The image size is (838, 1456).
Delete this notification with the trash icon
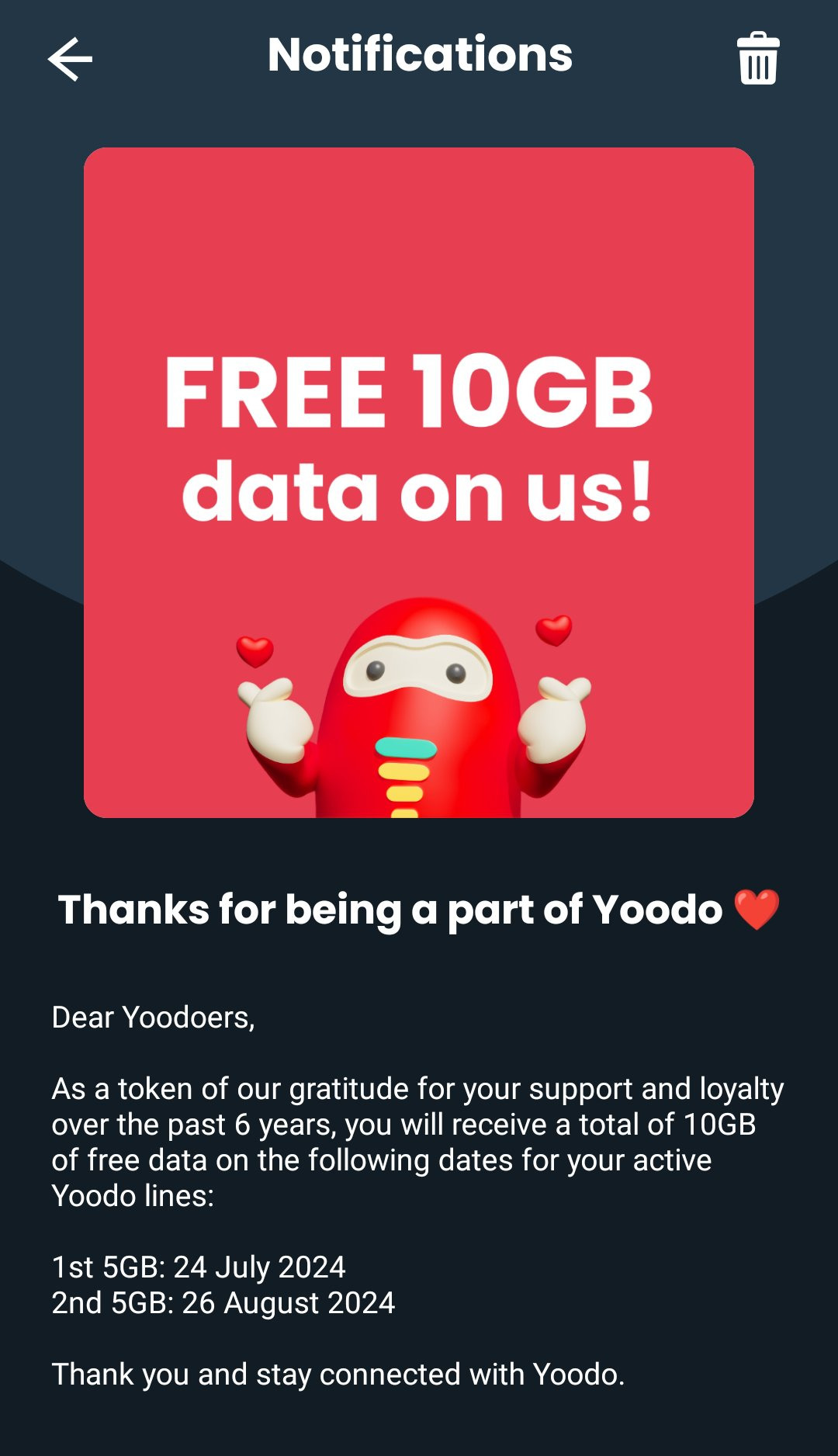coord(757,59)
